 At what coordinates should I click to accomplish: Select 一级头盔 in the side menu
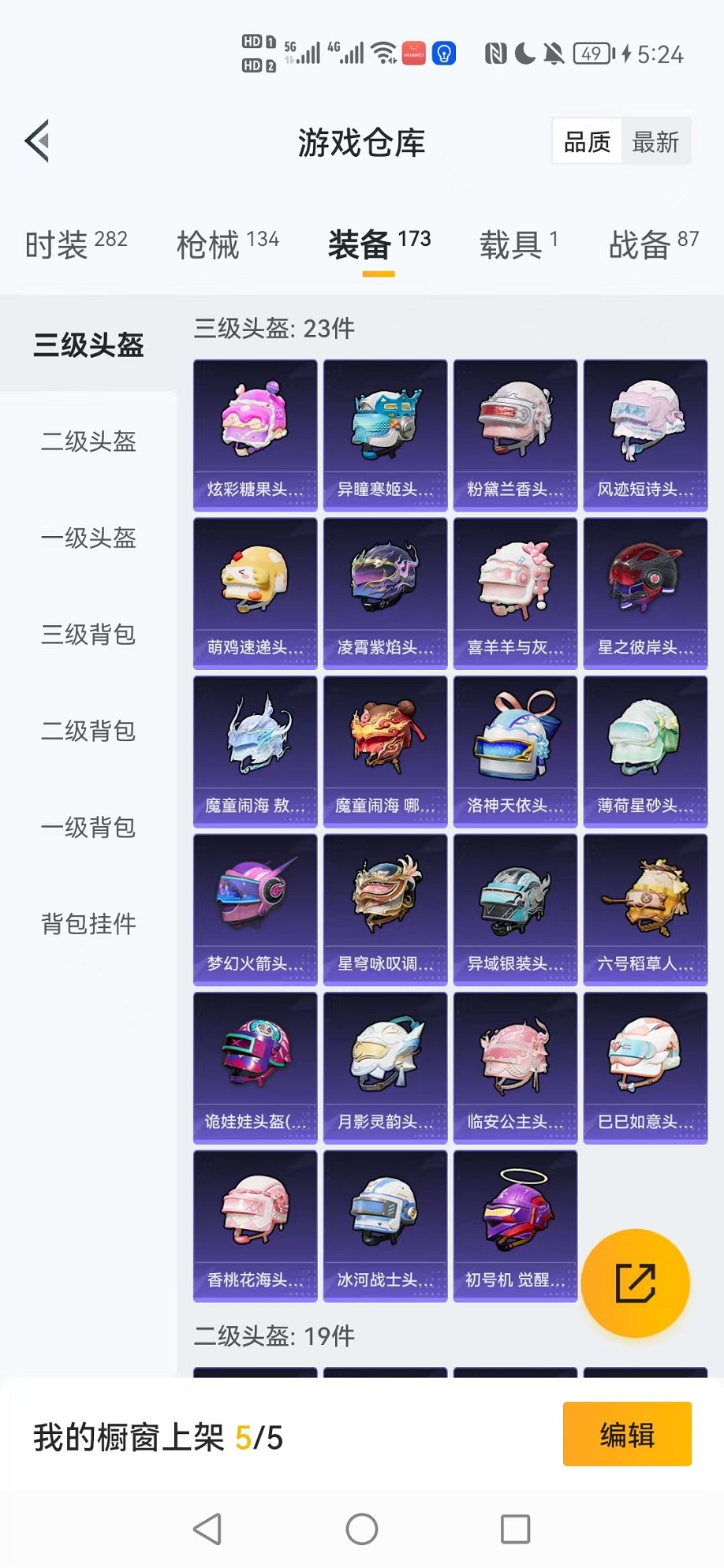88,538
